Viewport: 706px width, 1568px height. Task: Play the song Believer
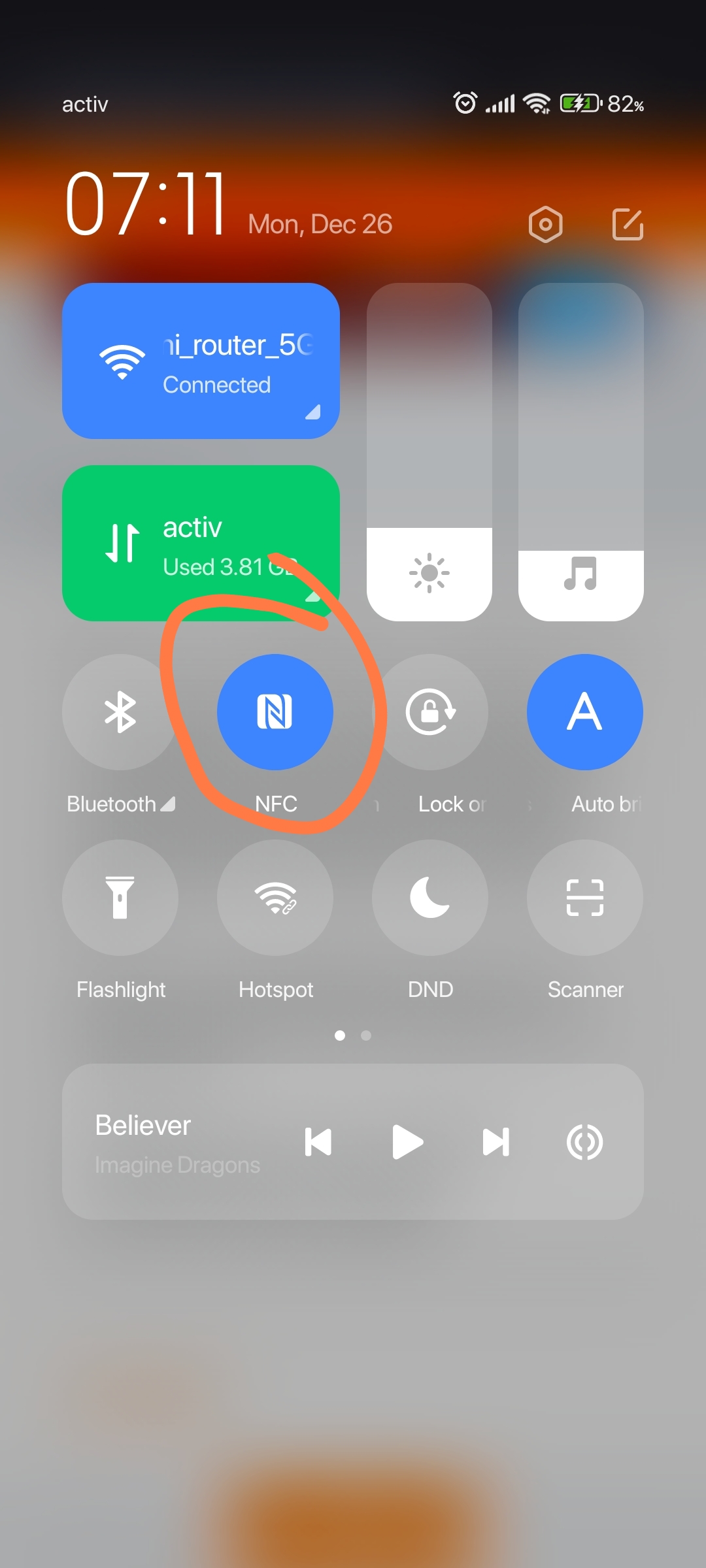[407, 1142]
